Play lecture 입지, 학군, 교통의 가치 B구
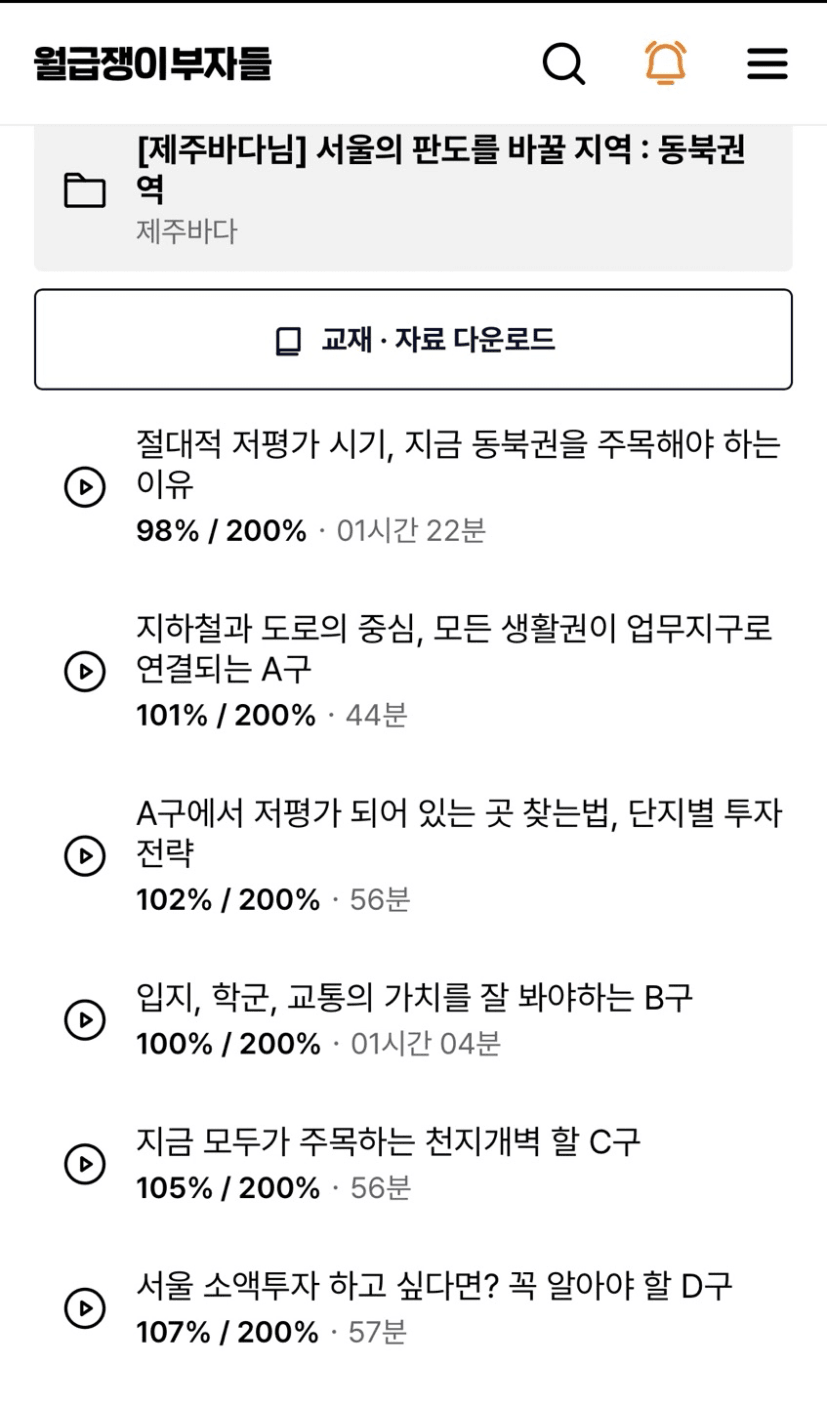The image size is (827, 1406). click(x=85, y=1019)
